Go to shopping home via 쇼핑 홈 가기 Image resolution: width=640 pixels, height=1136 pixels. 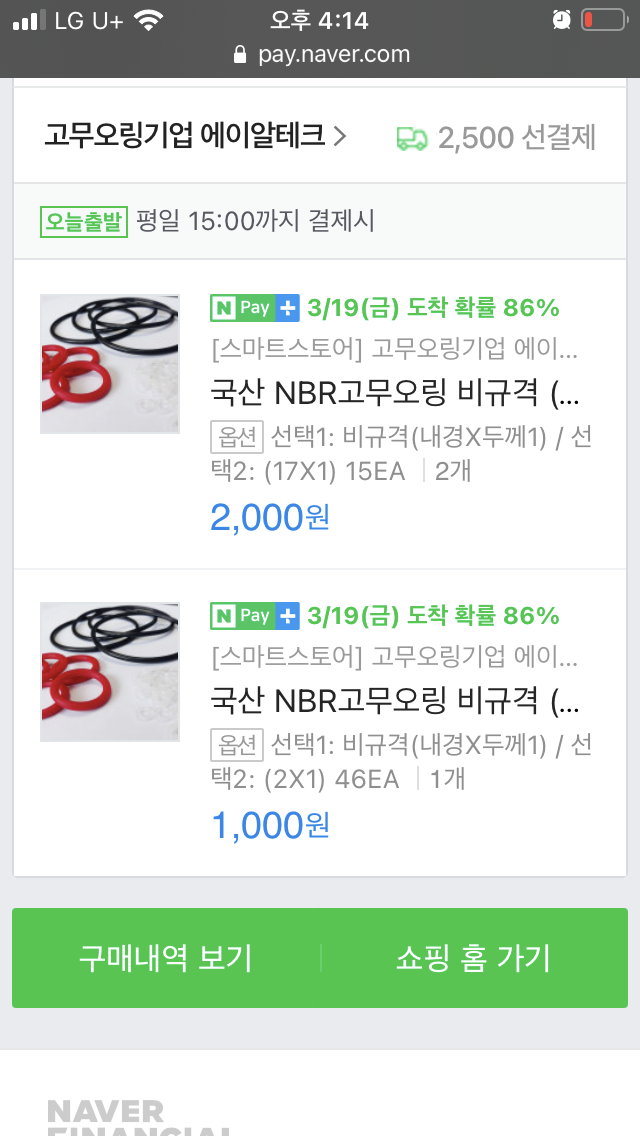[x=473, y=958]
